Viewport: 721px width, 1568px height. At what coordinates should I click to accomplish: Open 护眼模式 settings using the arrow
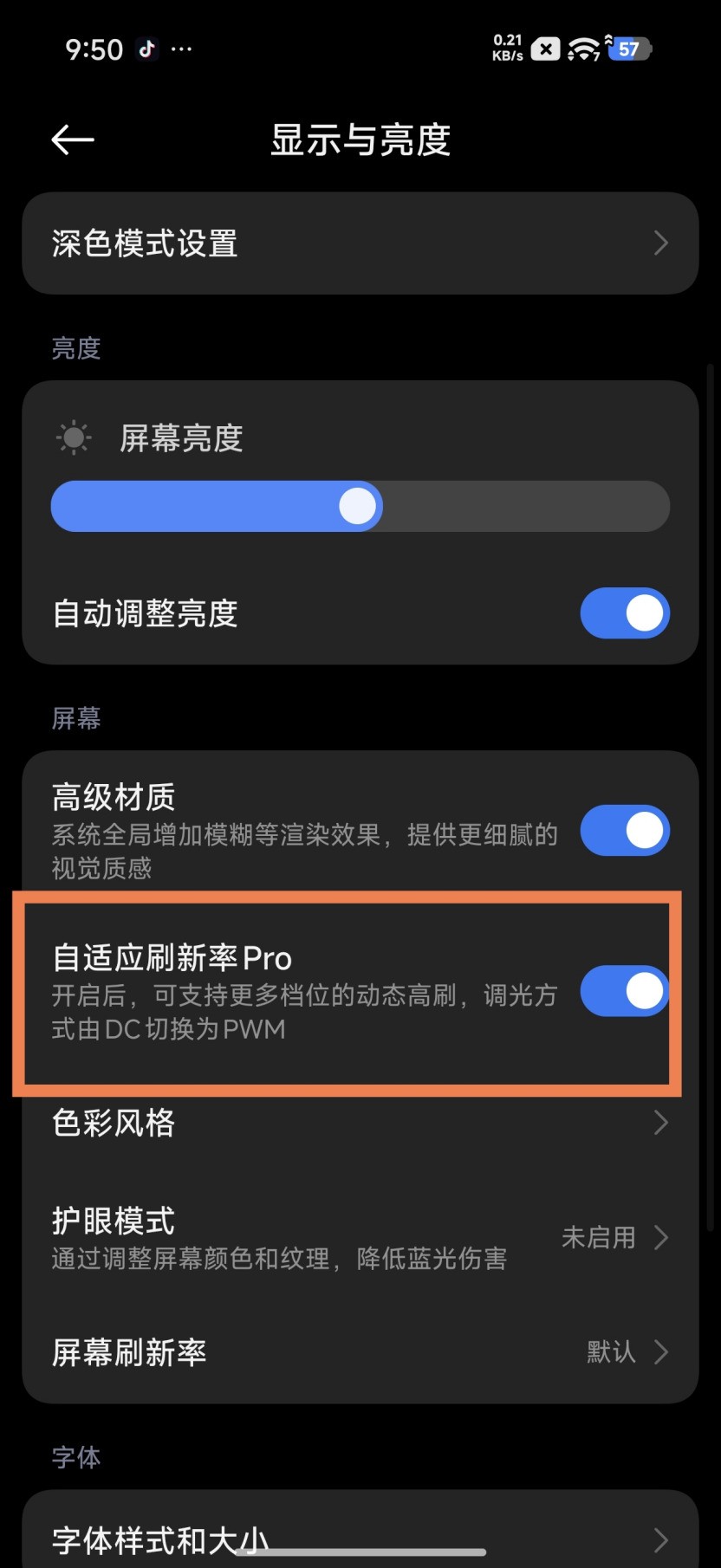pyautogui.click(x=661, y=1238)
